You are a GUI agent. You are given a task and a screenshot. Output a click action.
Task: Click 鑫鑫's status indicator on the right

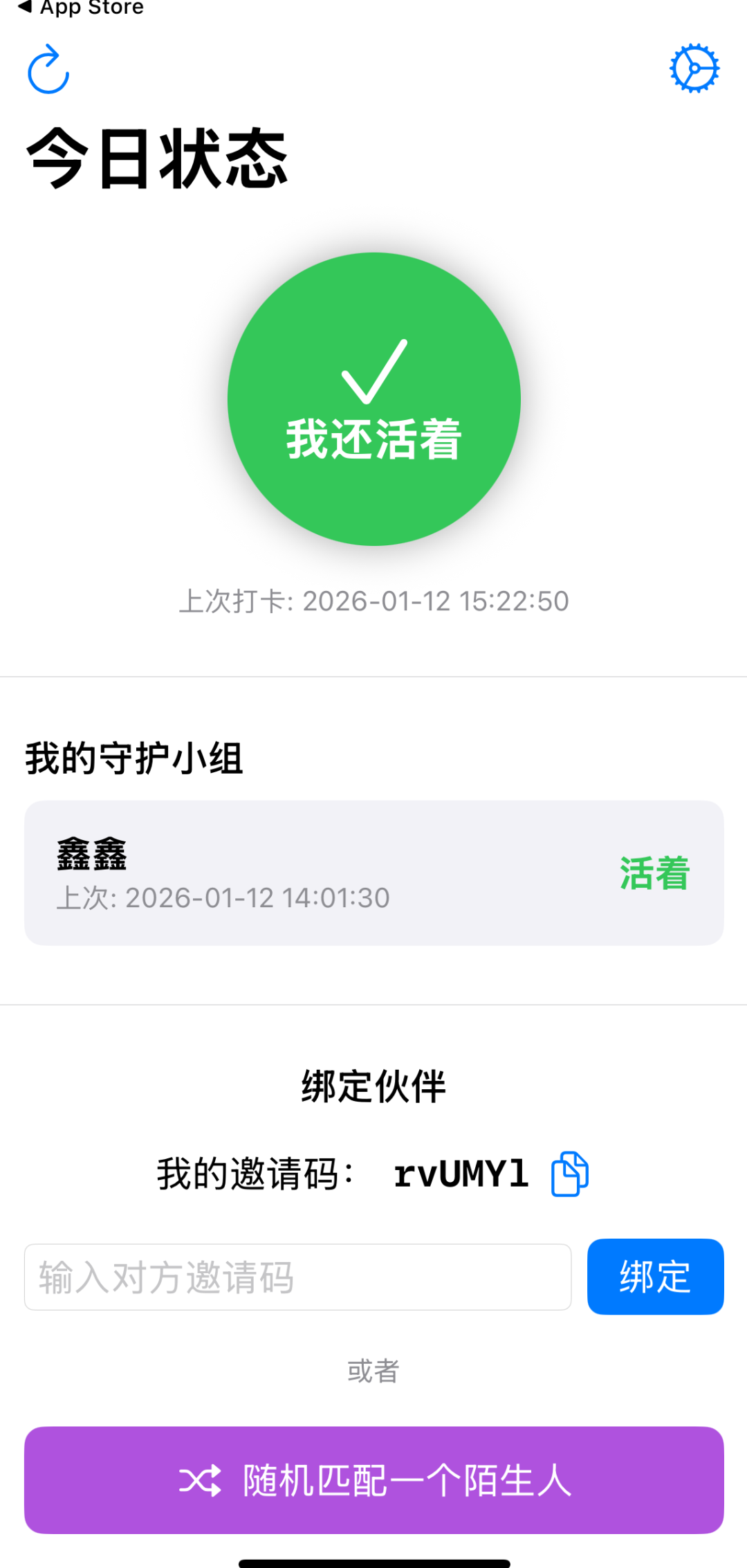(654, 873)
